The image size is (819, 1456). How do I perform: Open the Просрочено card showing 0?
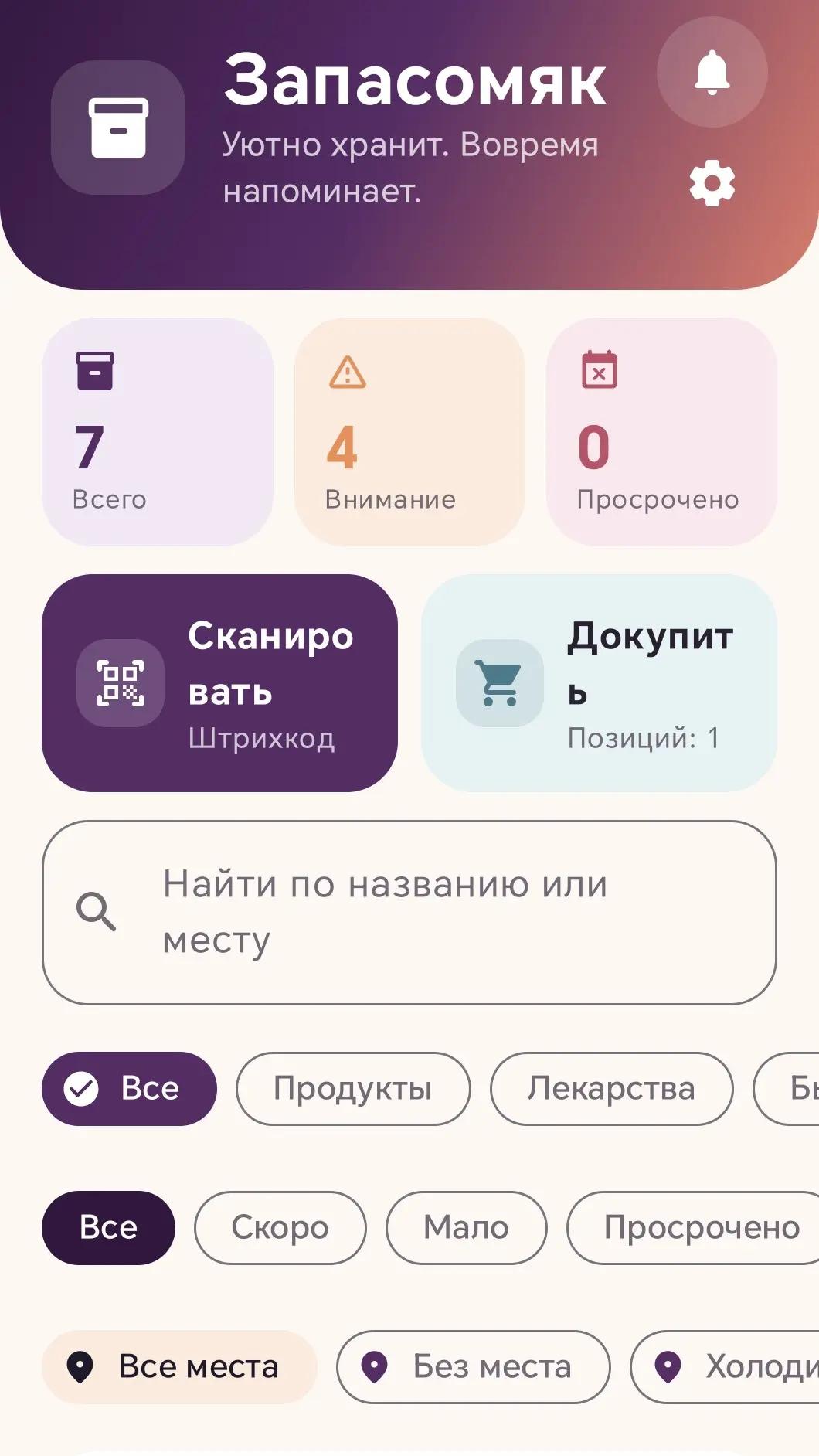click(661, 432)
